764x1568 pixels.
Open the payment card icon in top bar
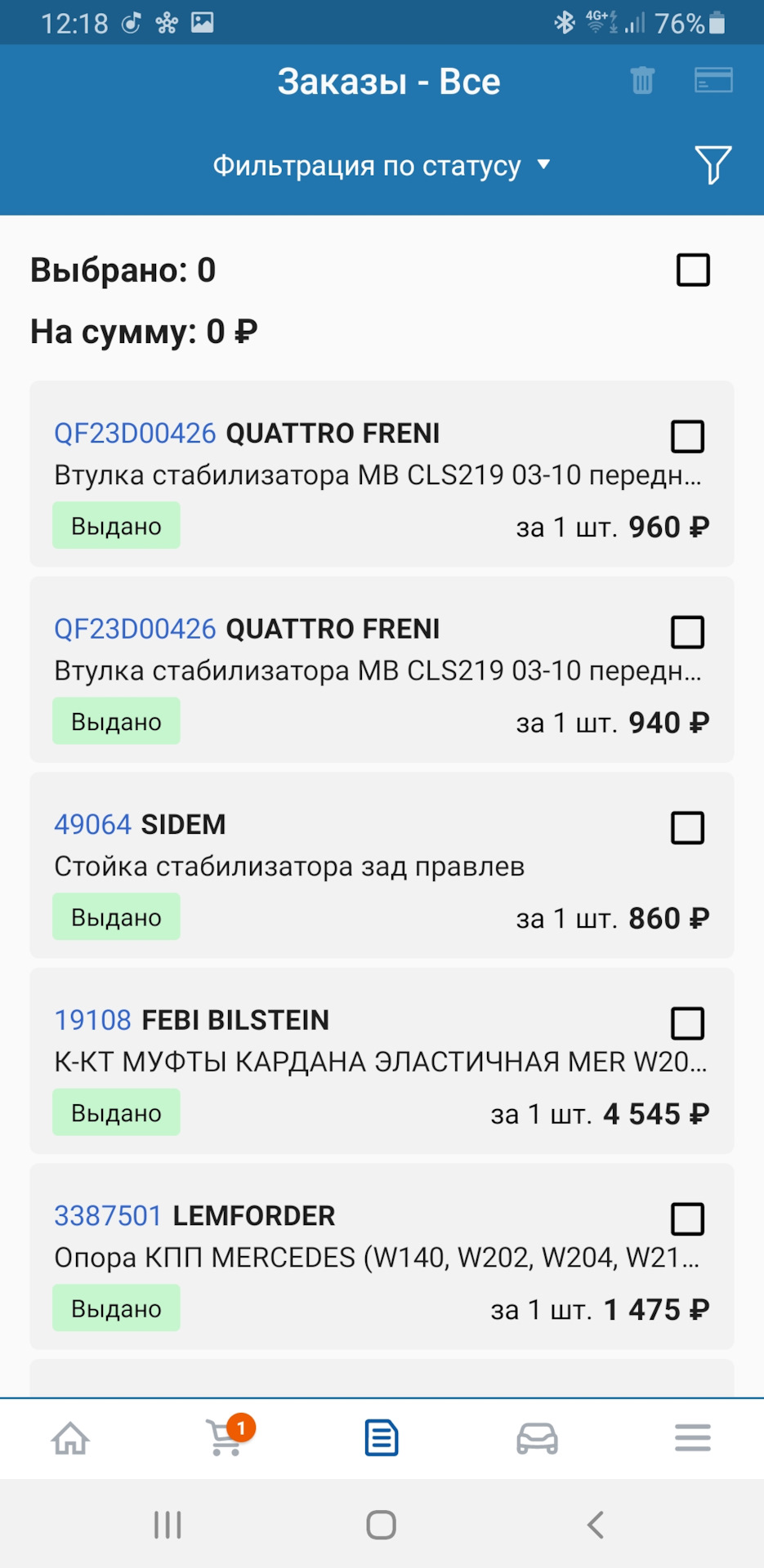click(712, 81)
